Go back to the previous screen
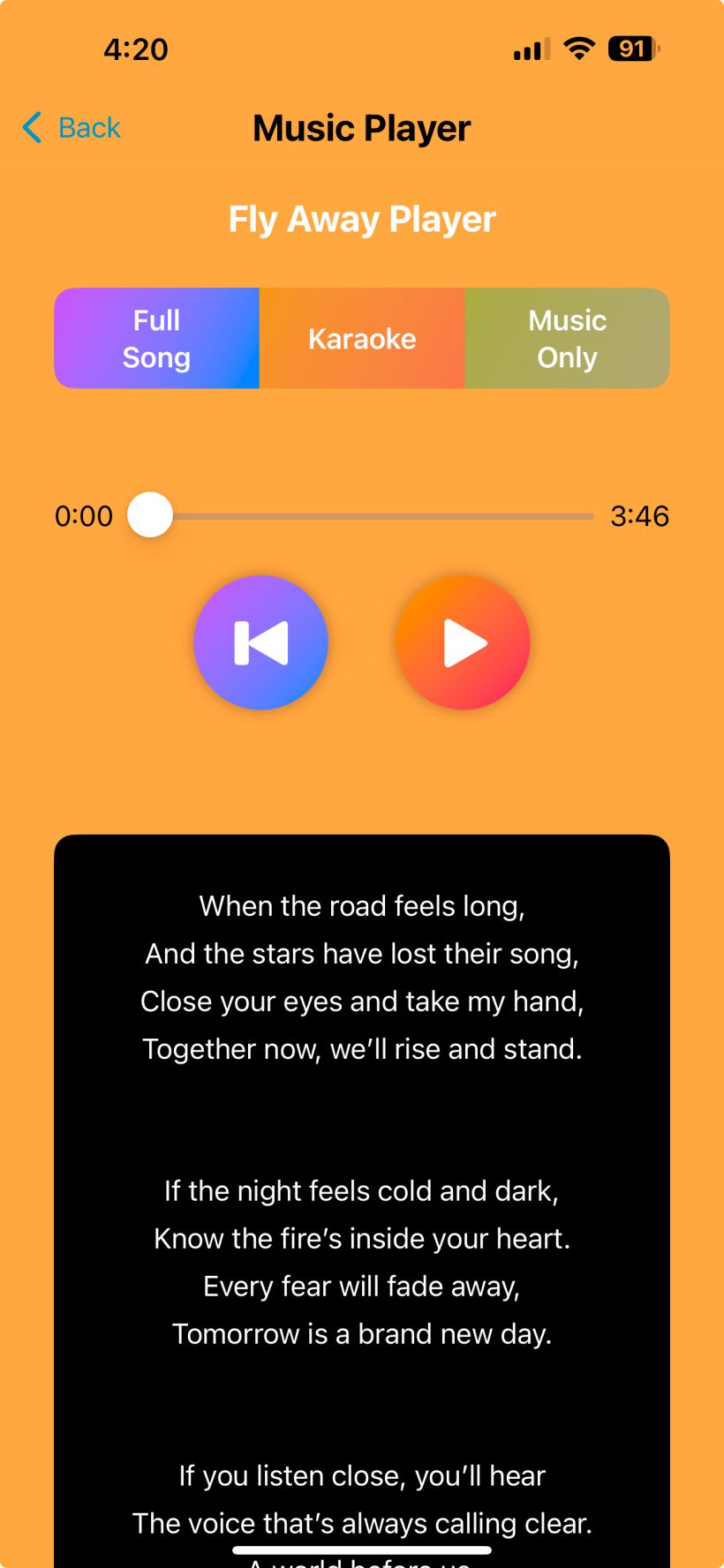Viewport: 724px width, 1568px height. 72,128
